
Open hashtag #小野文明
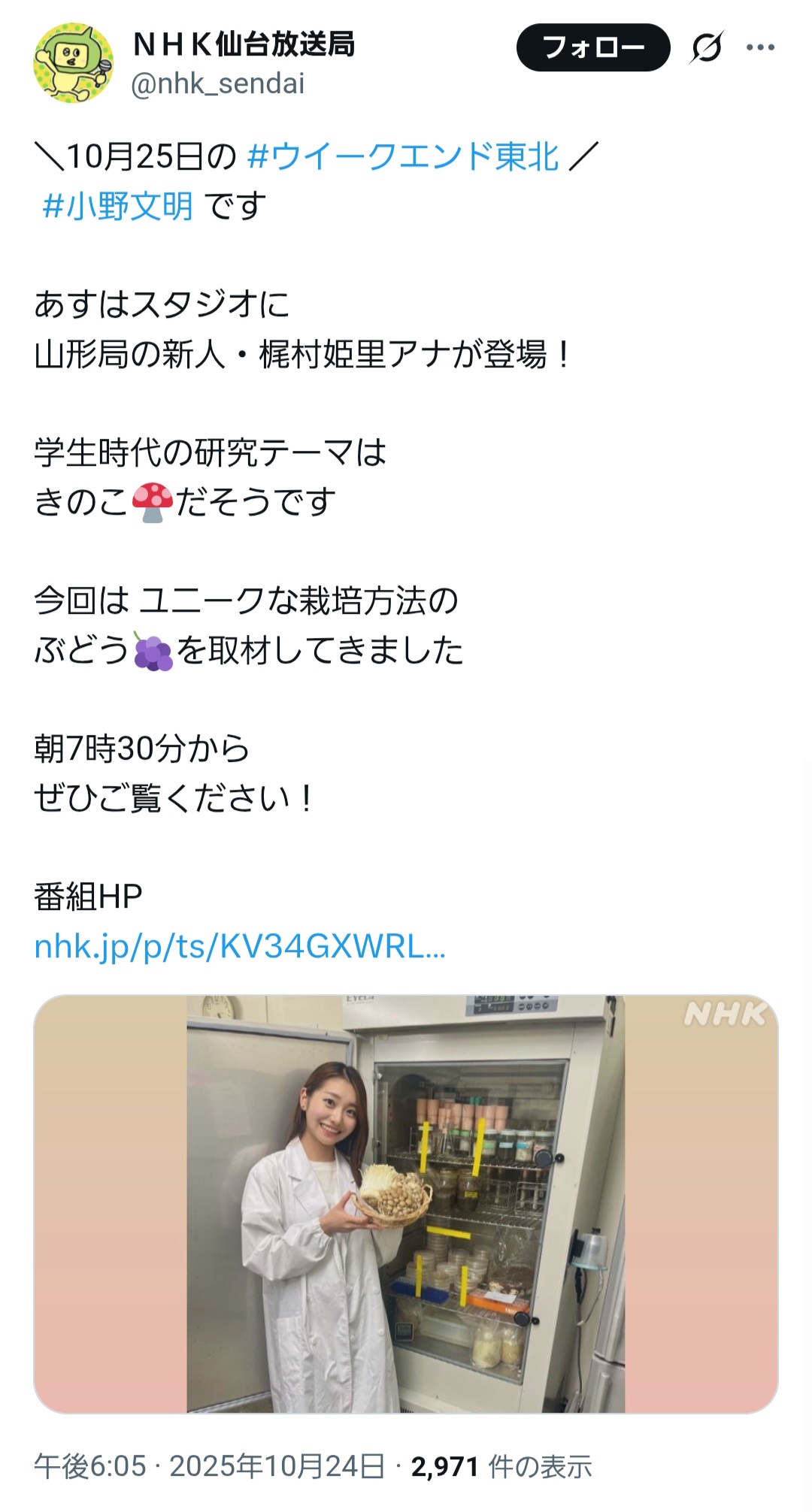click(118, 206)
